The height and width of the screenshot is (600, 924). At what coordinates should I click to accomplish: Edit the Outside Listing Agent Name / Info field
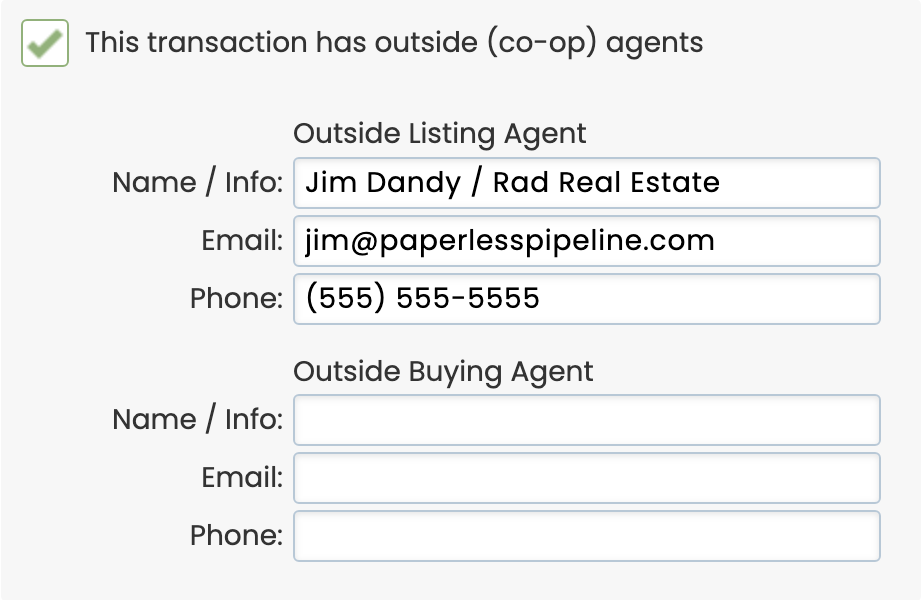(x=586, y=183)
